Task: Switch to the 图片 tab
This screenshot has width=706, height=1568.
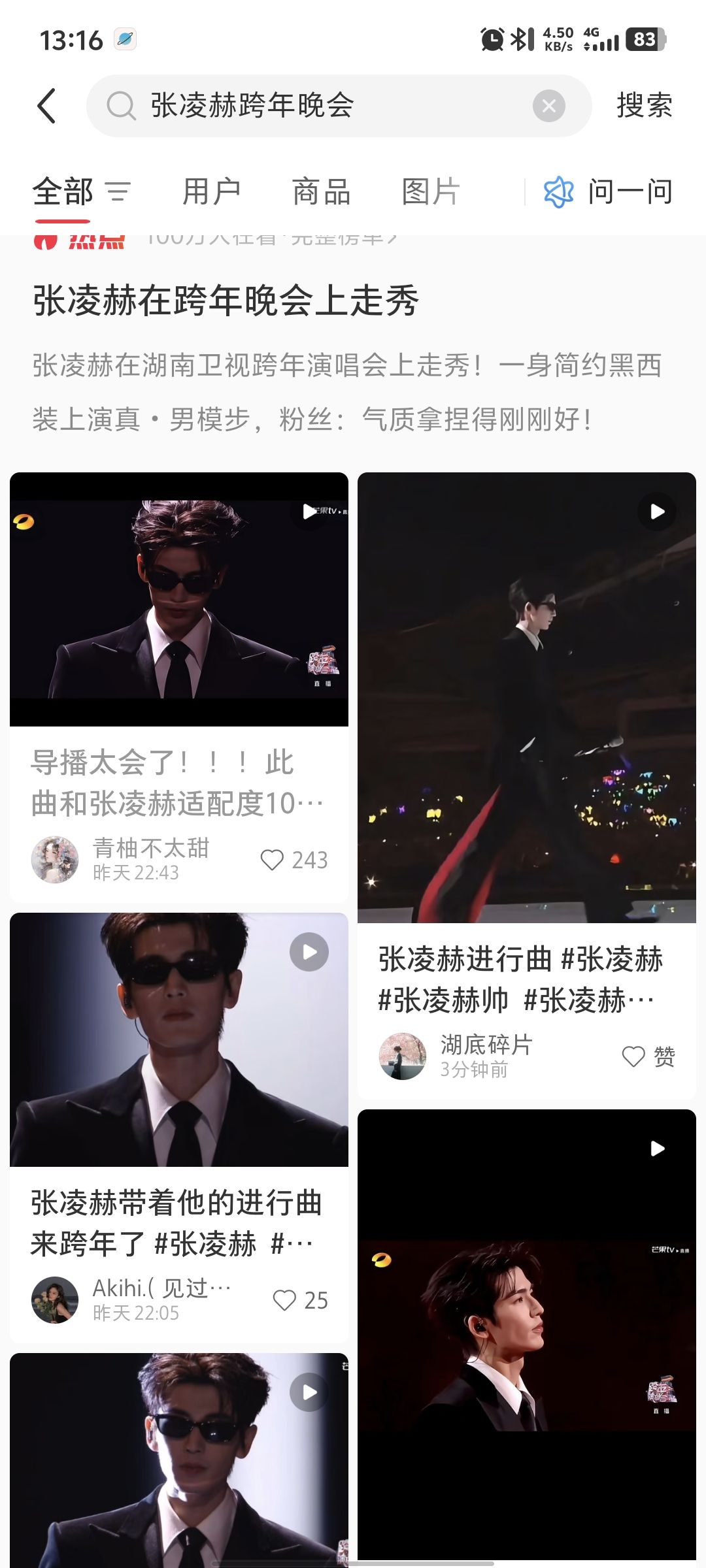Action: point(431,192)
